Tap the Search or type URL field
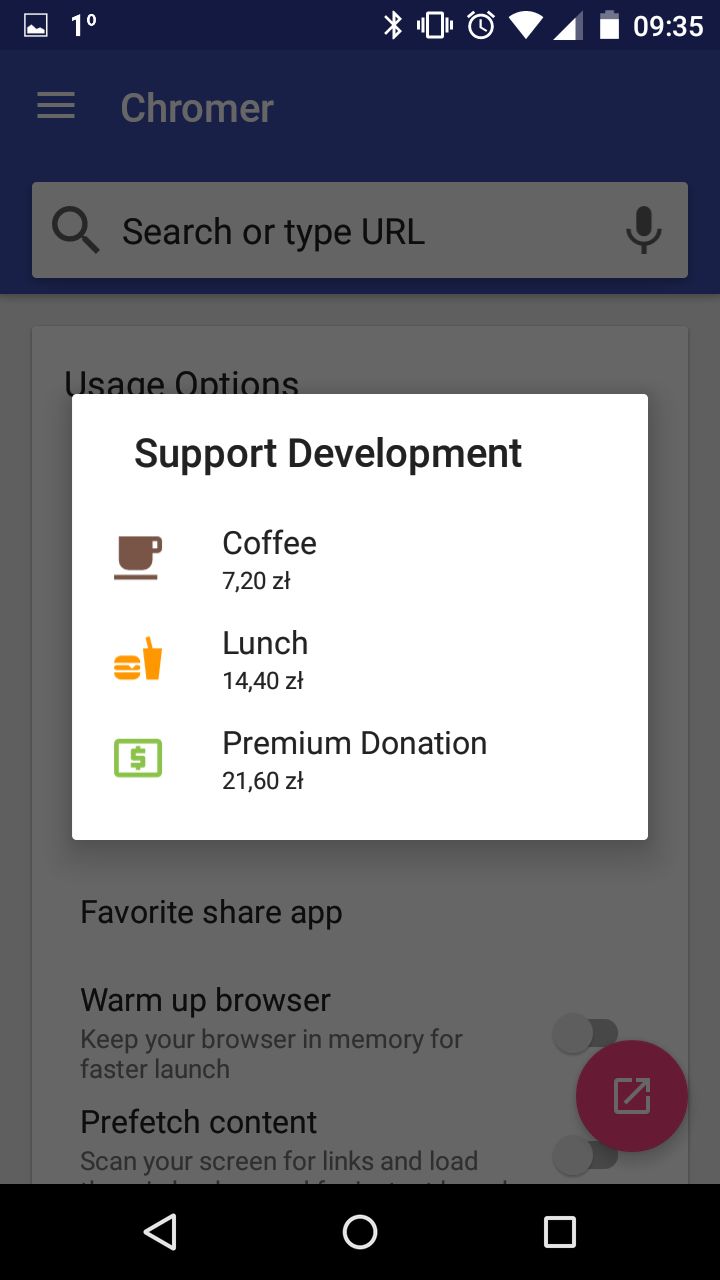 click(360, 230)
